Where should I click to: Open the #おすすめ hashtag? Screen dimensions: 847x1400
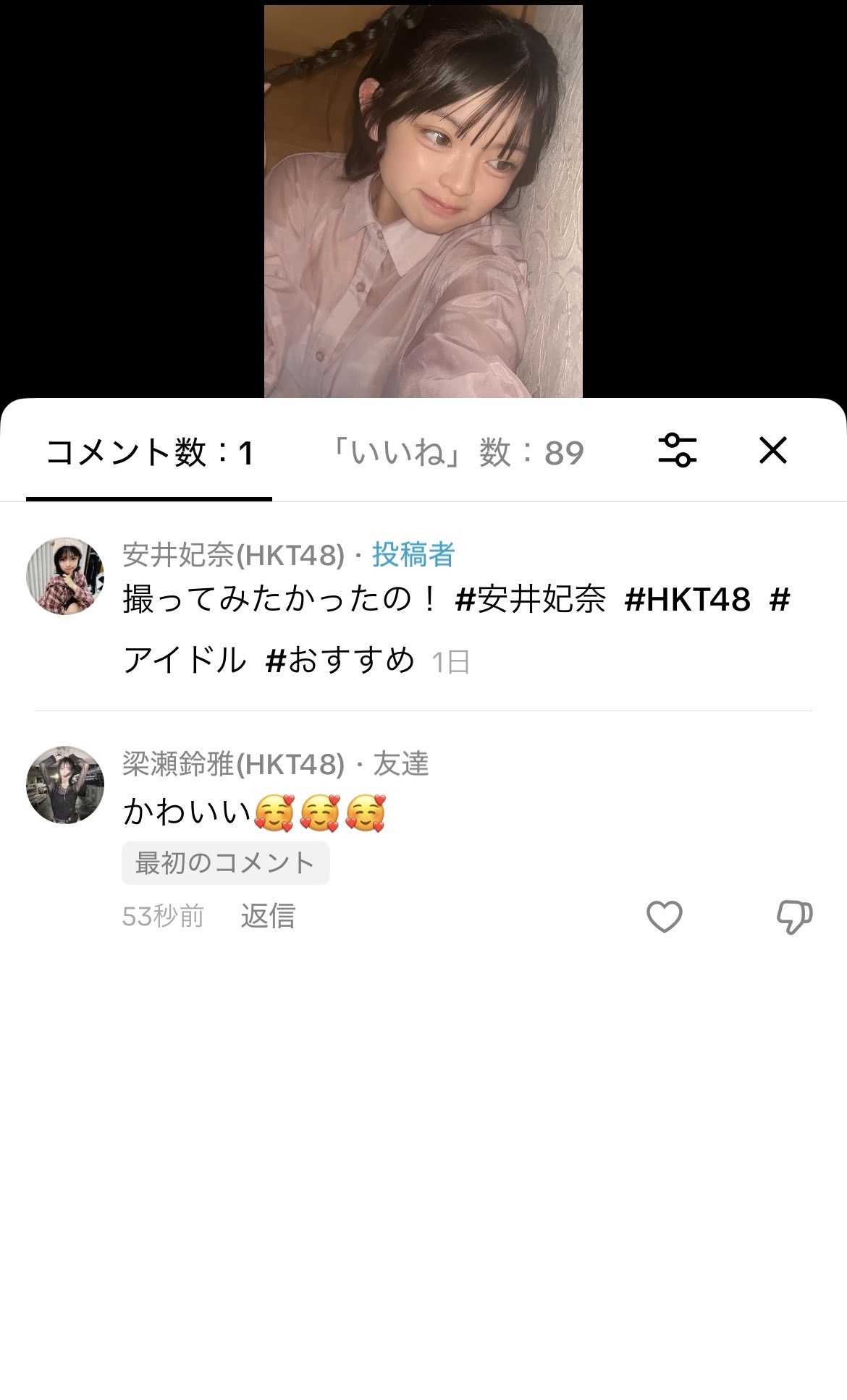(x=340, y=661)
